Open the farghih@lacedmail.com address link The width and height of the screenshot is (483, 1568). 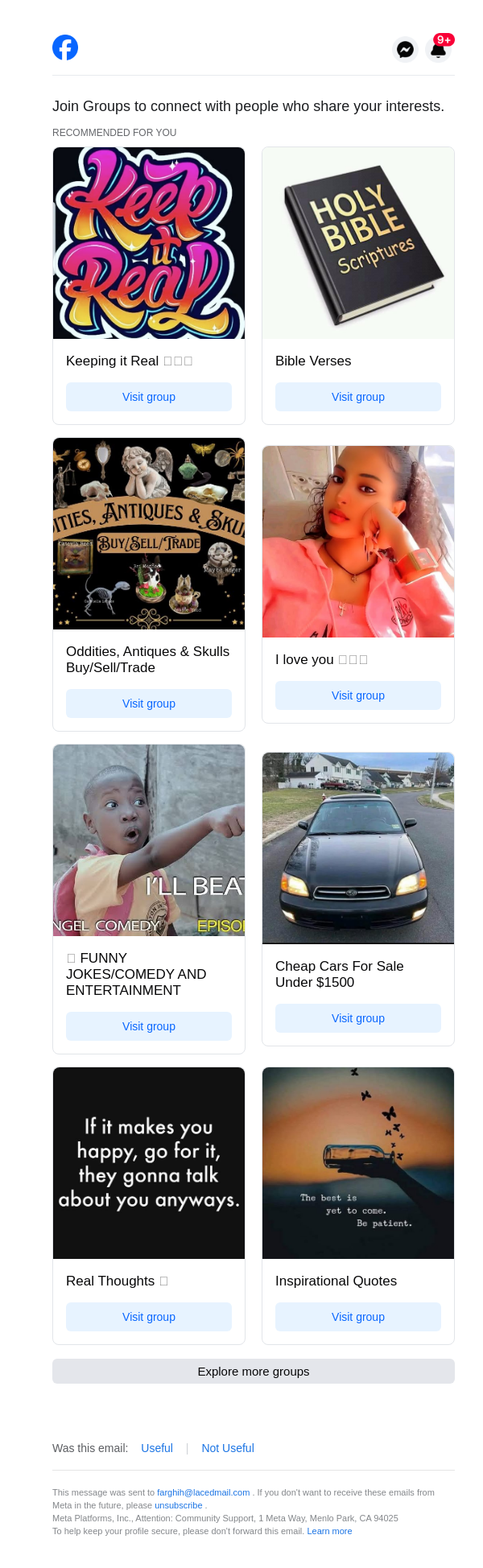point(203,1492)
